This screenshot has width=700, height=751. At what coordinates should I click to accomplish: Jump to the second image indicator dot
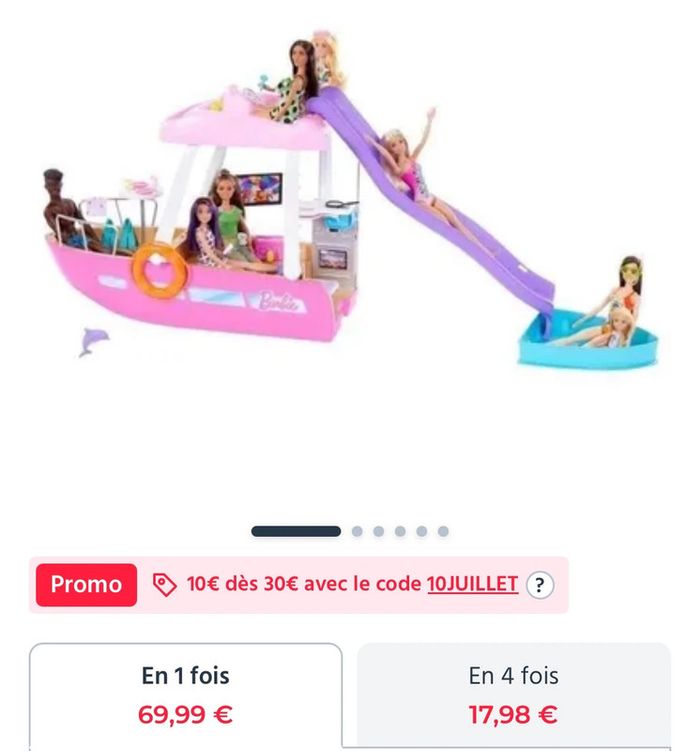[x=357, y=531]
